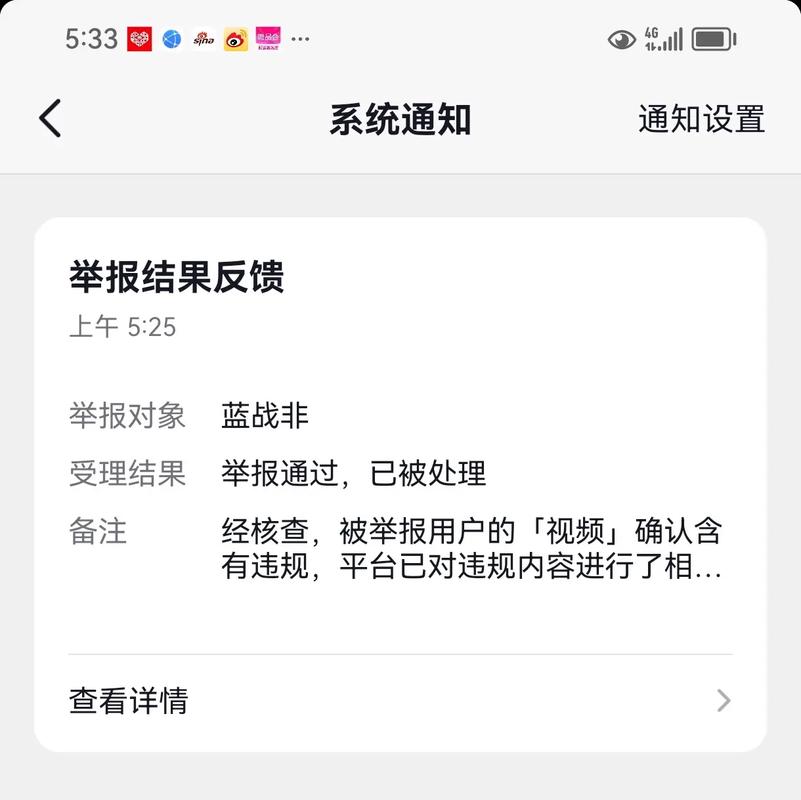Image resolution: width=801 pixels, height=800 pixels.
Task: Open 查看详情 for the report feedback
Action: (x=400, y=700)
